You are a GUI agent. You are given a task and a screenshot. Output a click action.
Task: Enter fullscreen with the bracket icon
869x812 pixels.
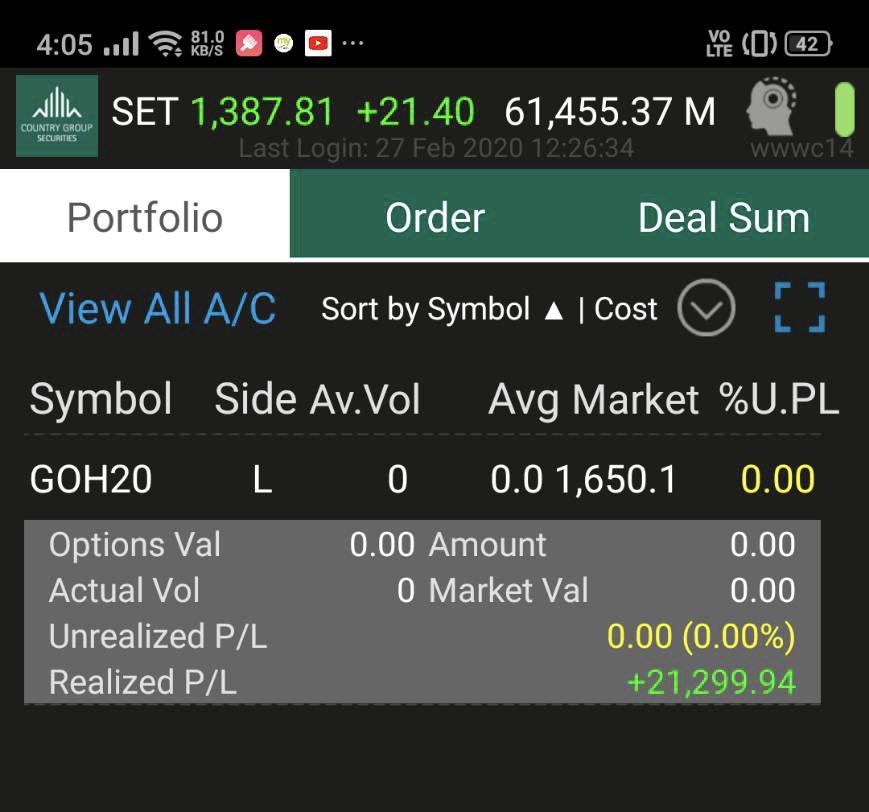[x=799, y=307]
